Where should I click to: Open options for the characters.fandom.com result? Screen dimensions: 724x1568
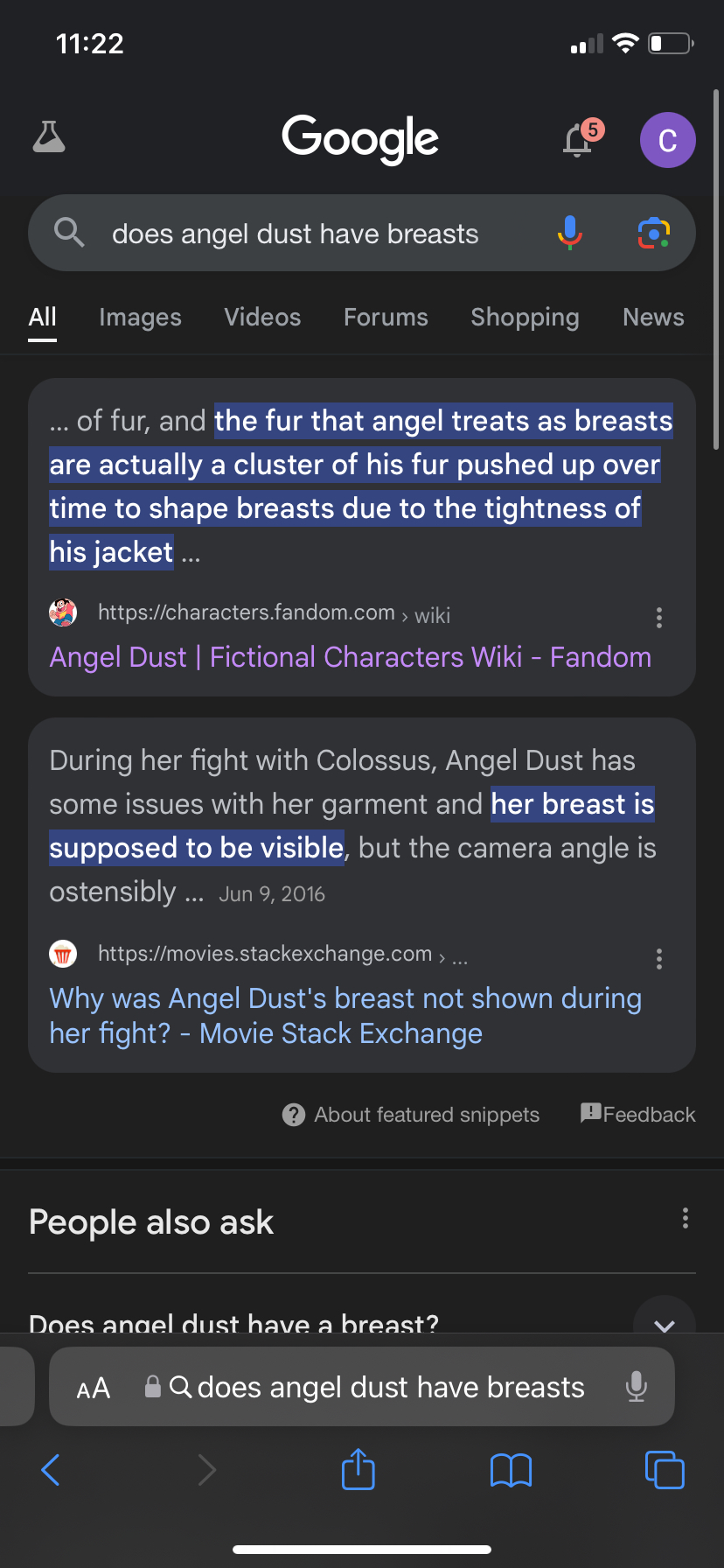[659, 618]
